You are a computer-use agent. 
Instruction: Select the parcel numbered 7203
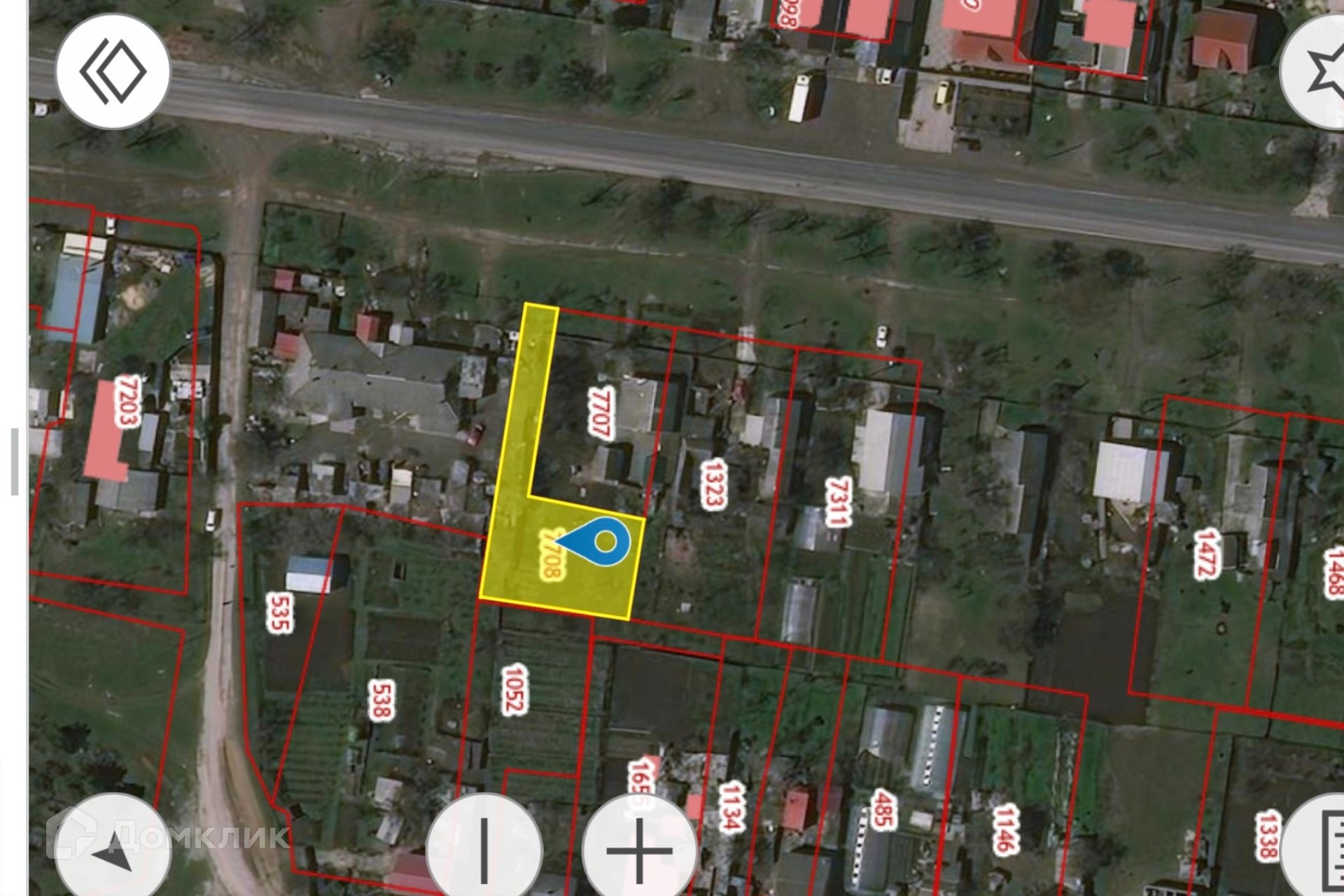pos(127,401)
